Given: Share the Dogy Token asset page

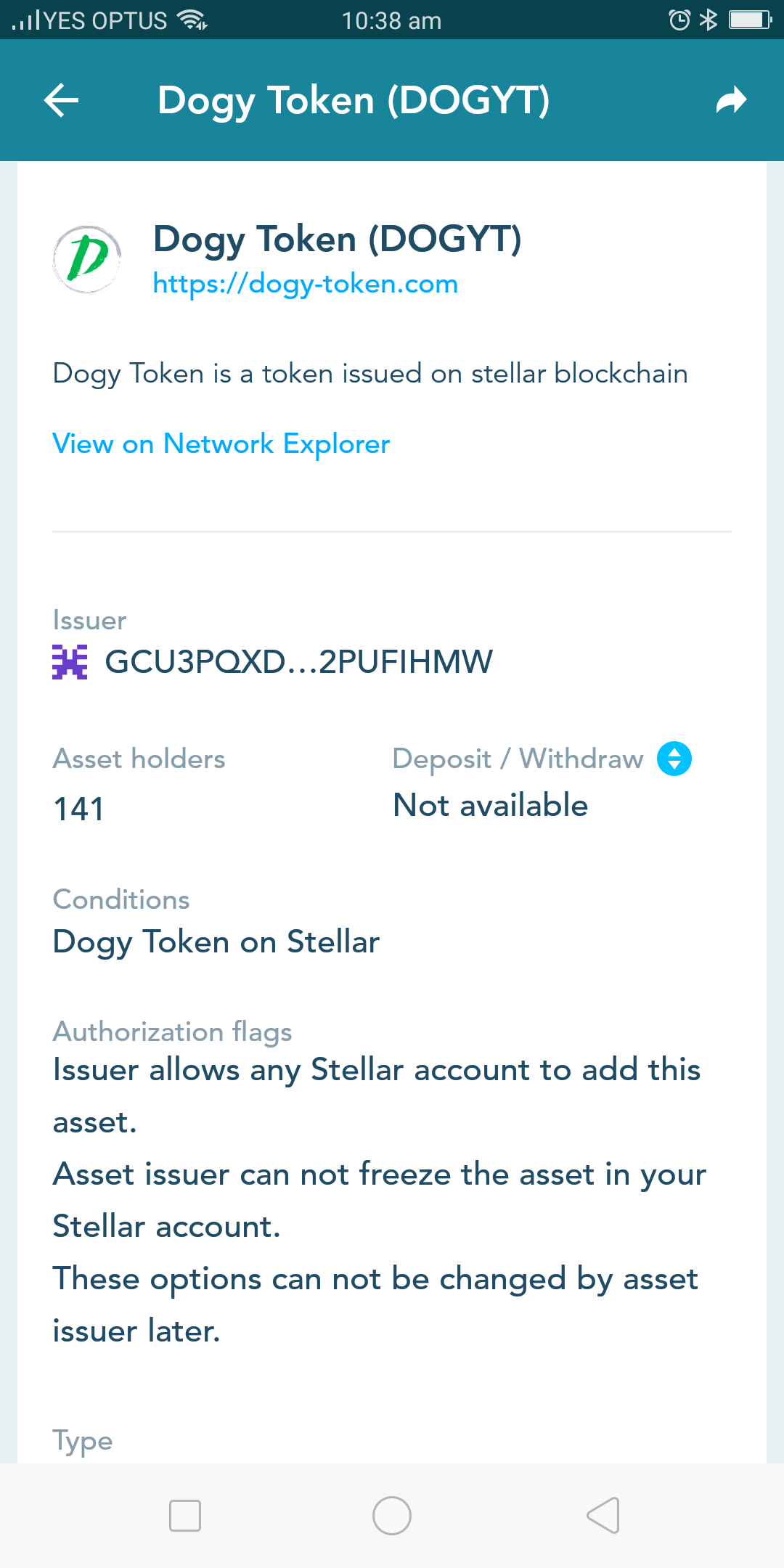Looking at the screenshot, I should tap(730, 100).
